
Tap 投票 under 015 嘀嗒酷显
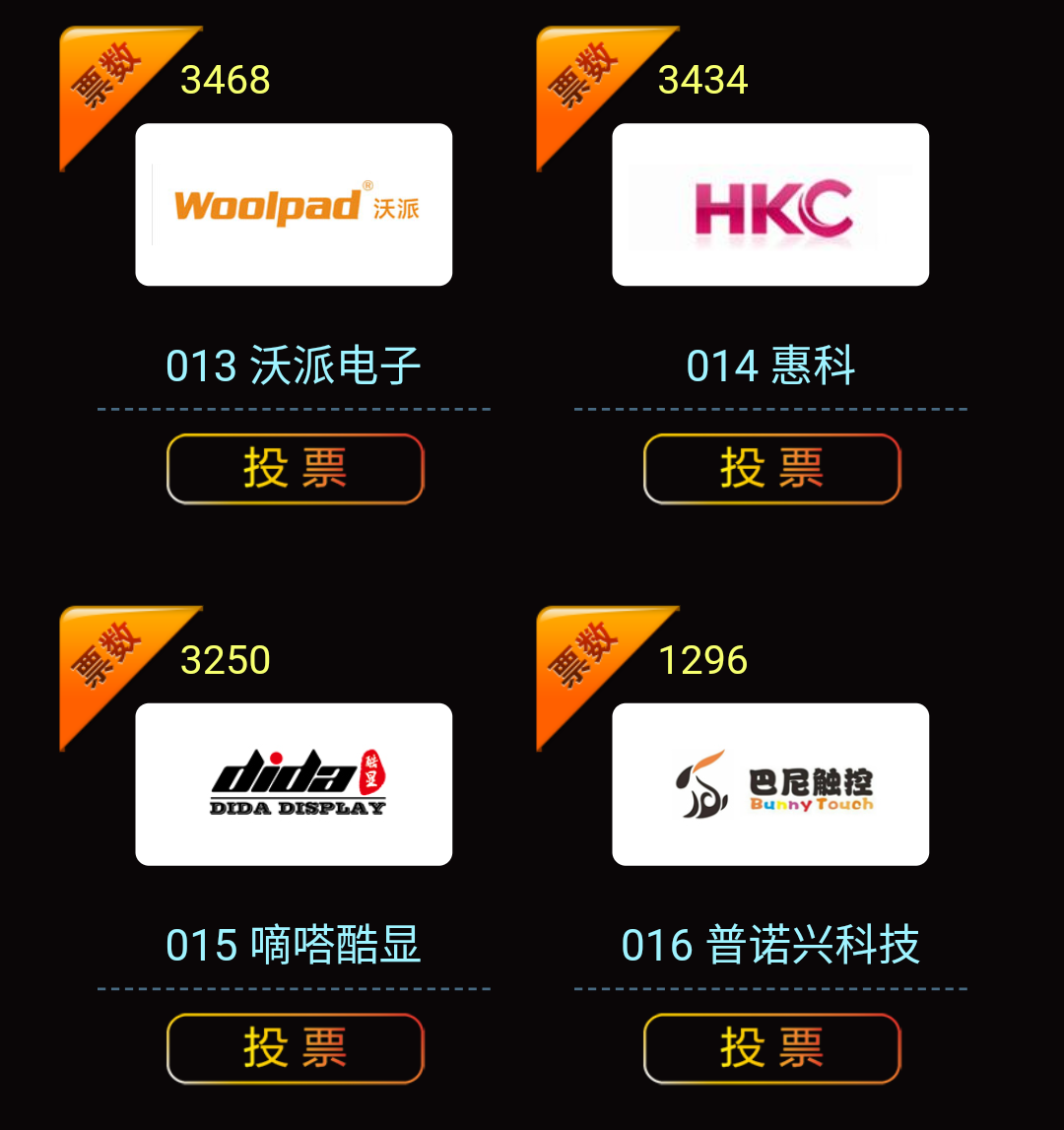(295, 1048)
